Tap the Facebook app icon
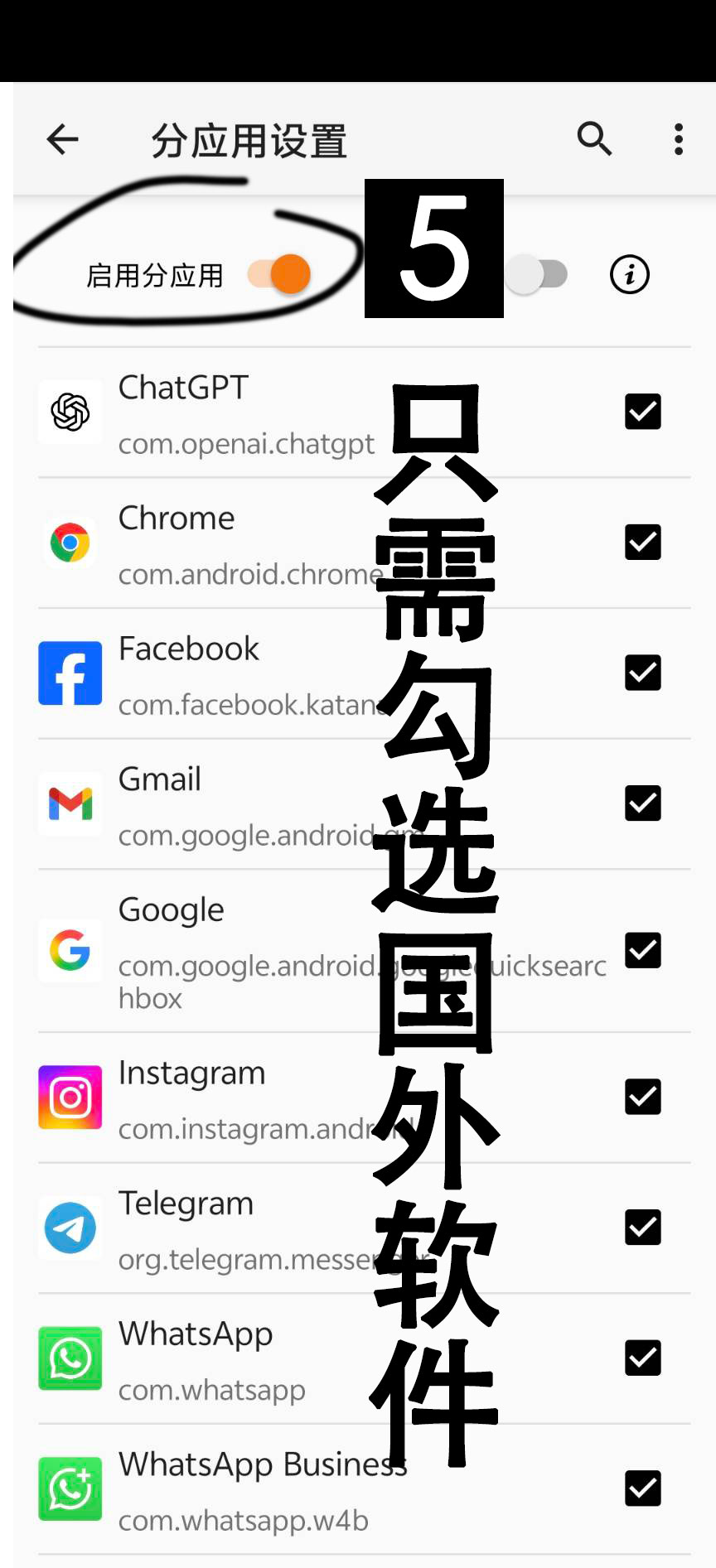Image resolution: width=716 pixels, height=1568 pixels. [70, 673]
